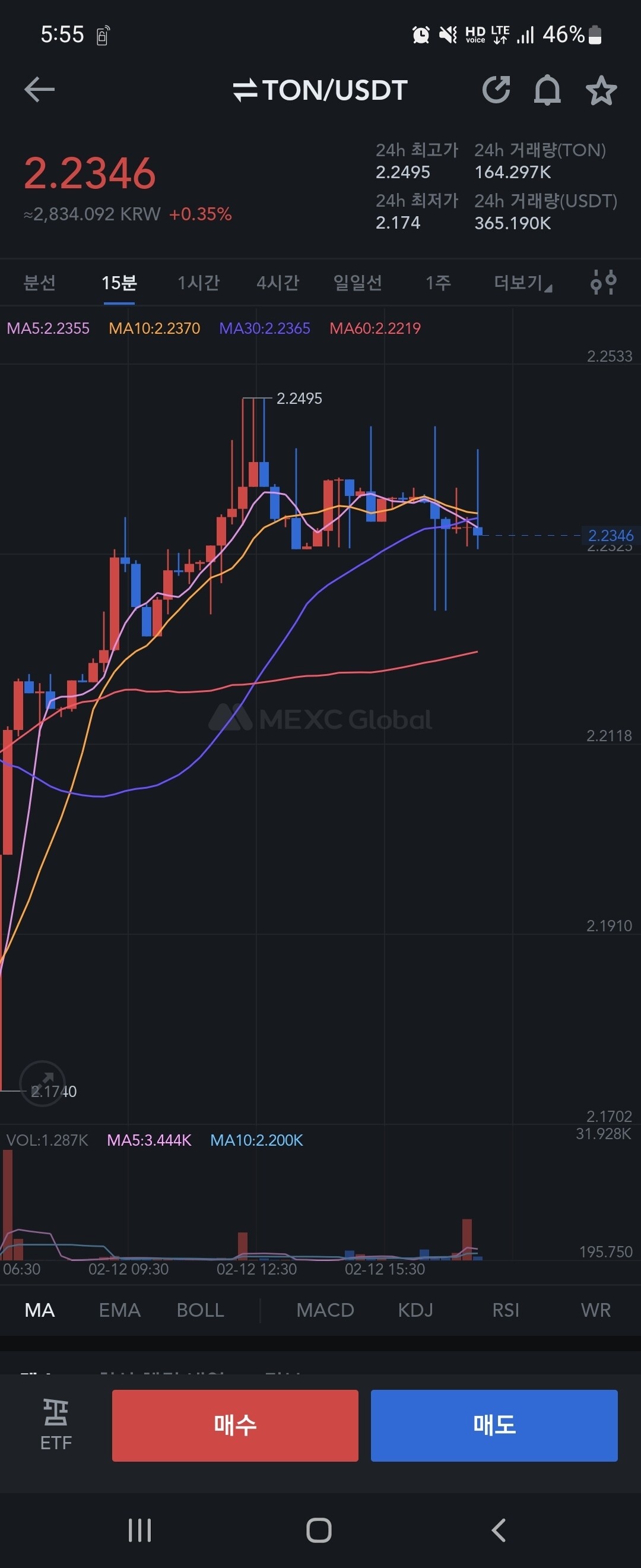Show the 1주 weekly chart

click(x=438, y=283)
